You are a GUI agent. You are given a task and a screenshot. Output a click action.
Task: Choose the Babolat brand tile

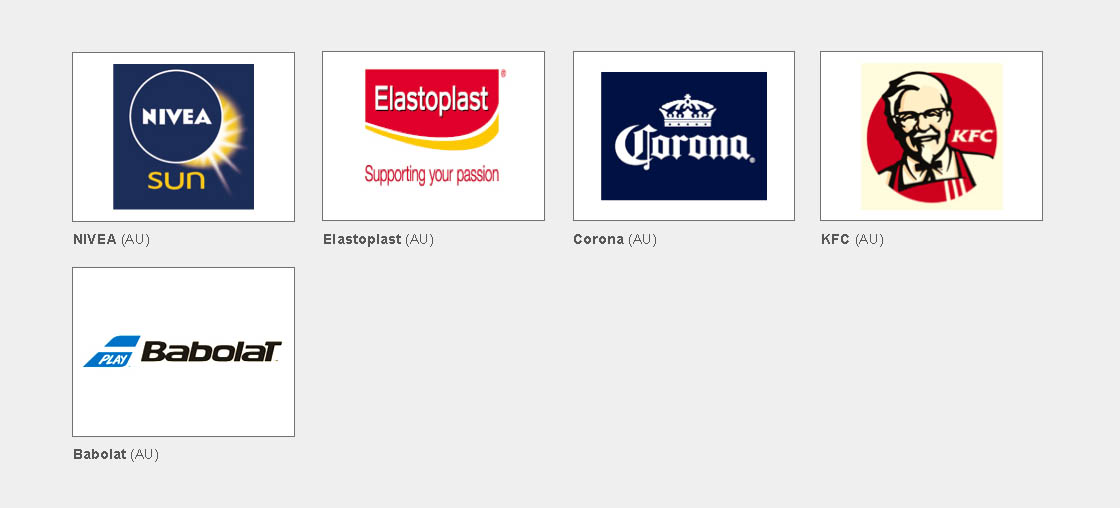point(183,352)
